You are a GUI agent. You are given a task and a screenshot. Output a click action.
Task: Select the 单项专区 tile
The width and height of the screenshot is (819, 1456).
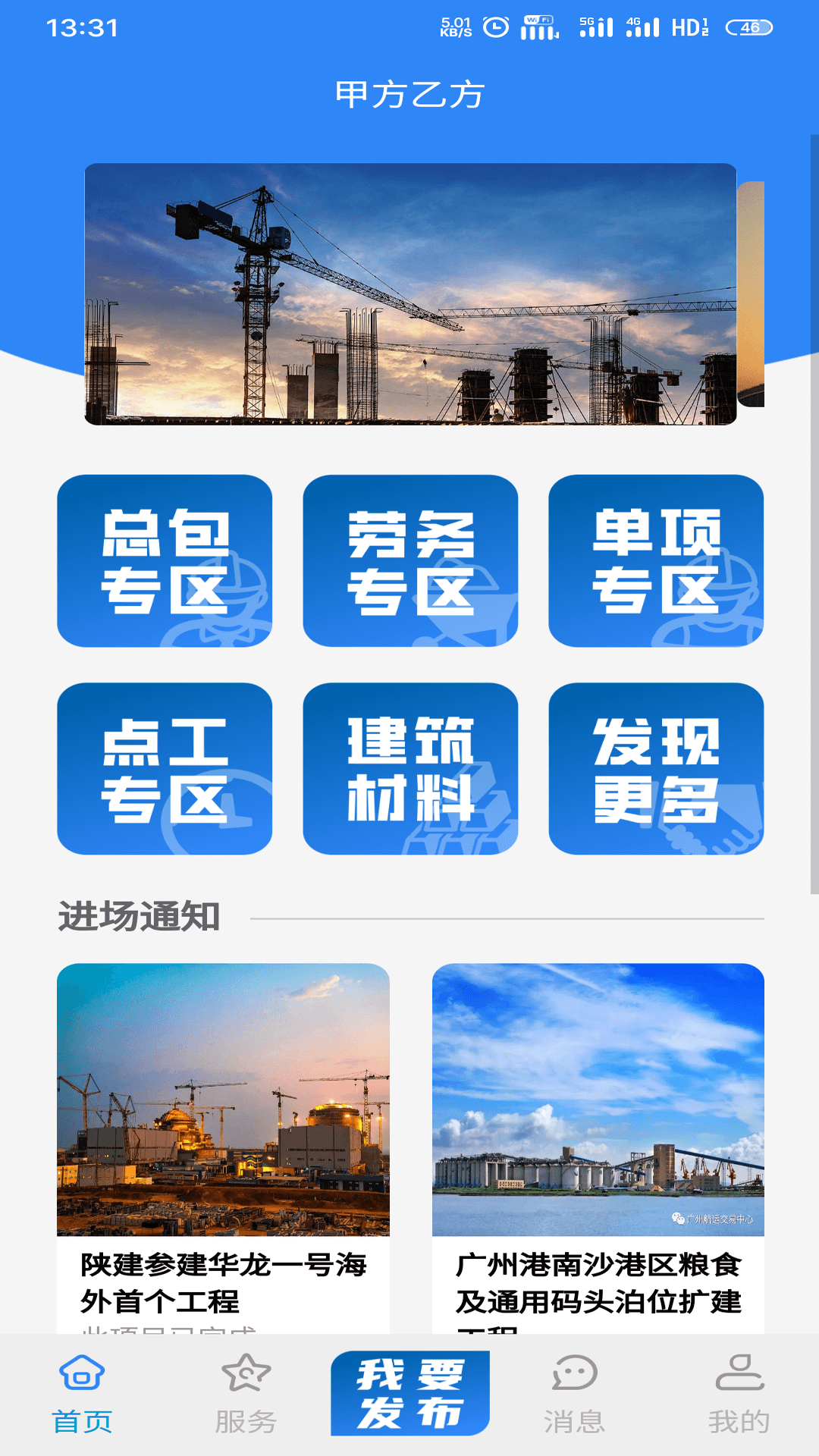click(x=656, y=561)
